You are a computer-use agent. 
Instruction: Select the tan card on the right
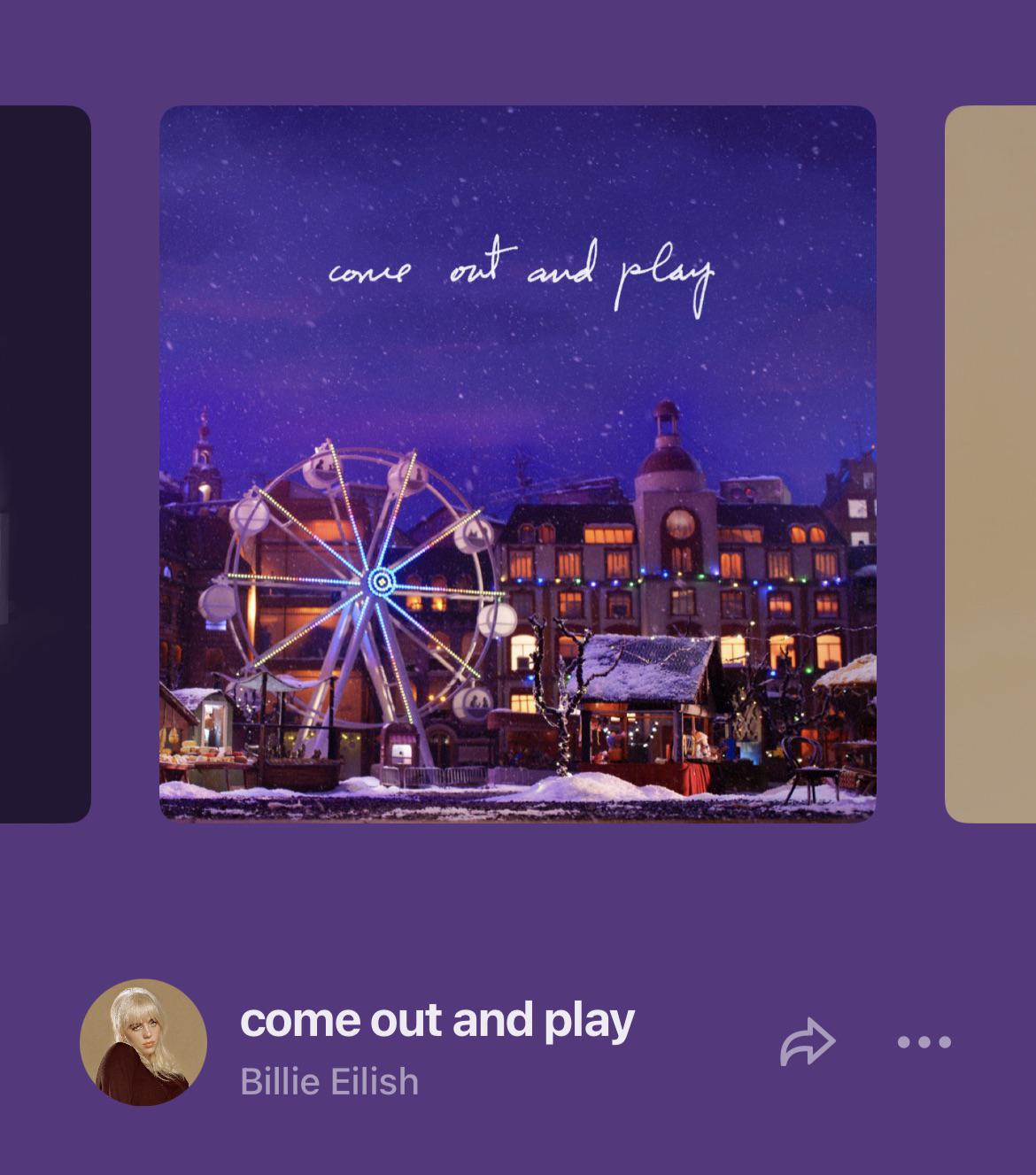point(990,464)
